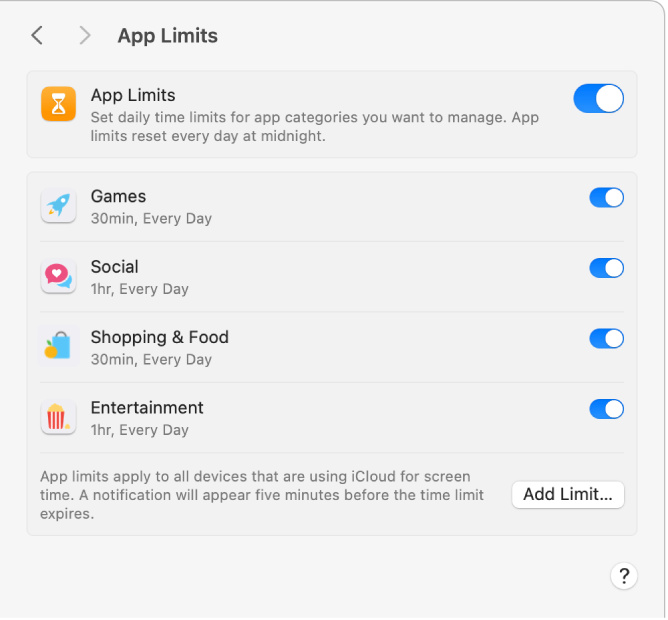The height and width of the screenshot is (620, 668).
Task: Toggle off the Social limit
Action: coord(606,268)
